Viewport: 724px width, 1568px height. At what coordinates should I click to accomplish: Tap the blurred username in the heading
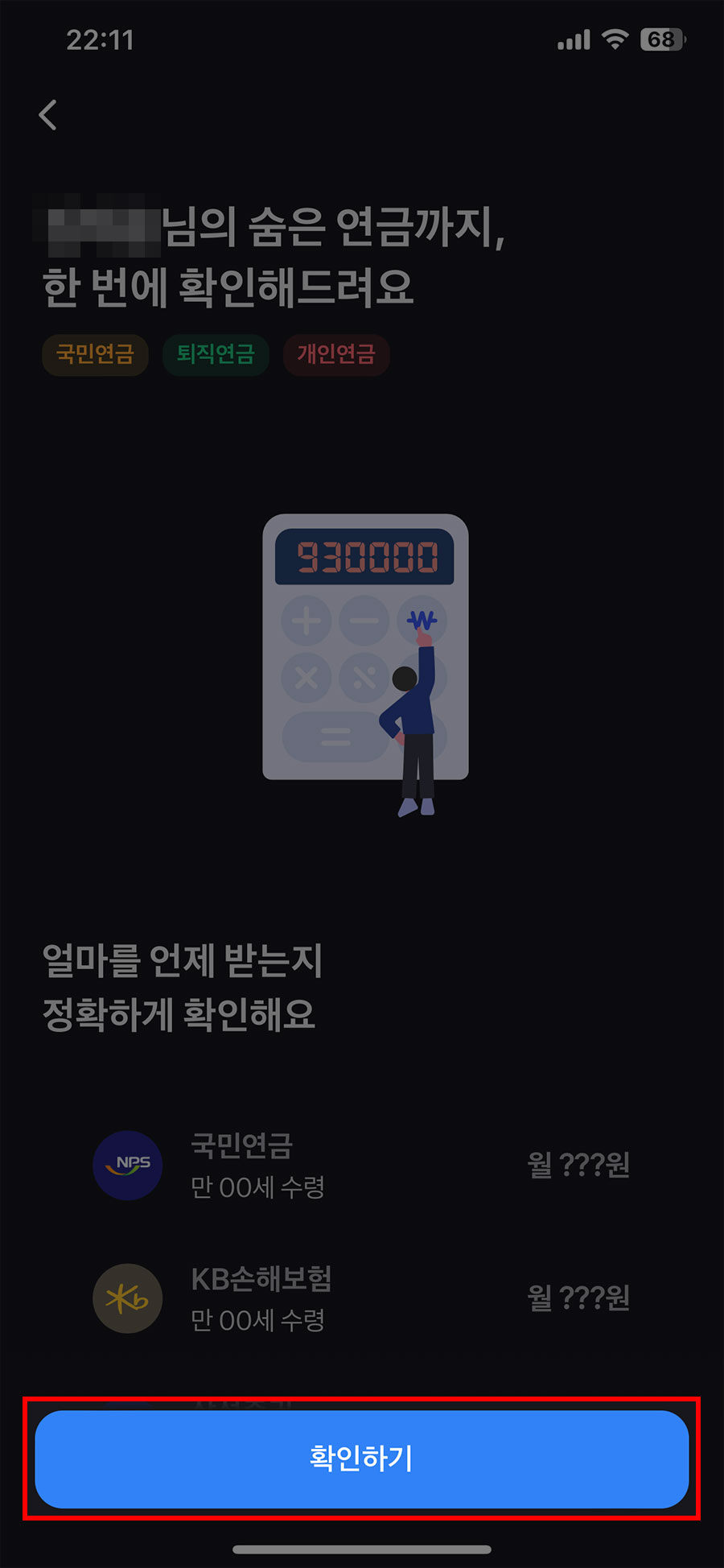(98, 227)
